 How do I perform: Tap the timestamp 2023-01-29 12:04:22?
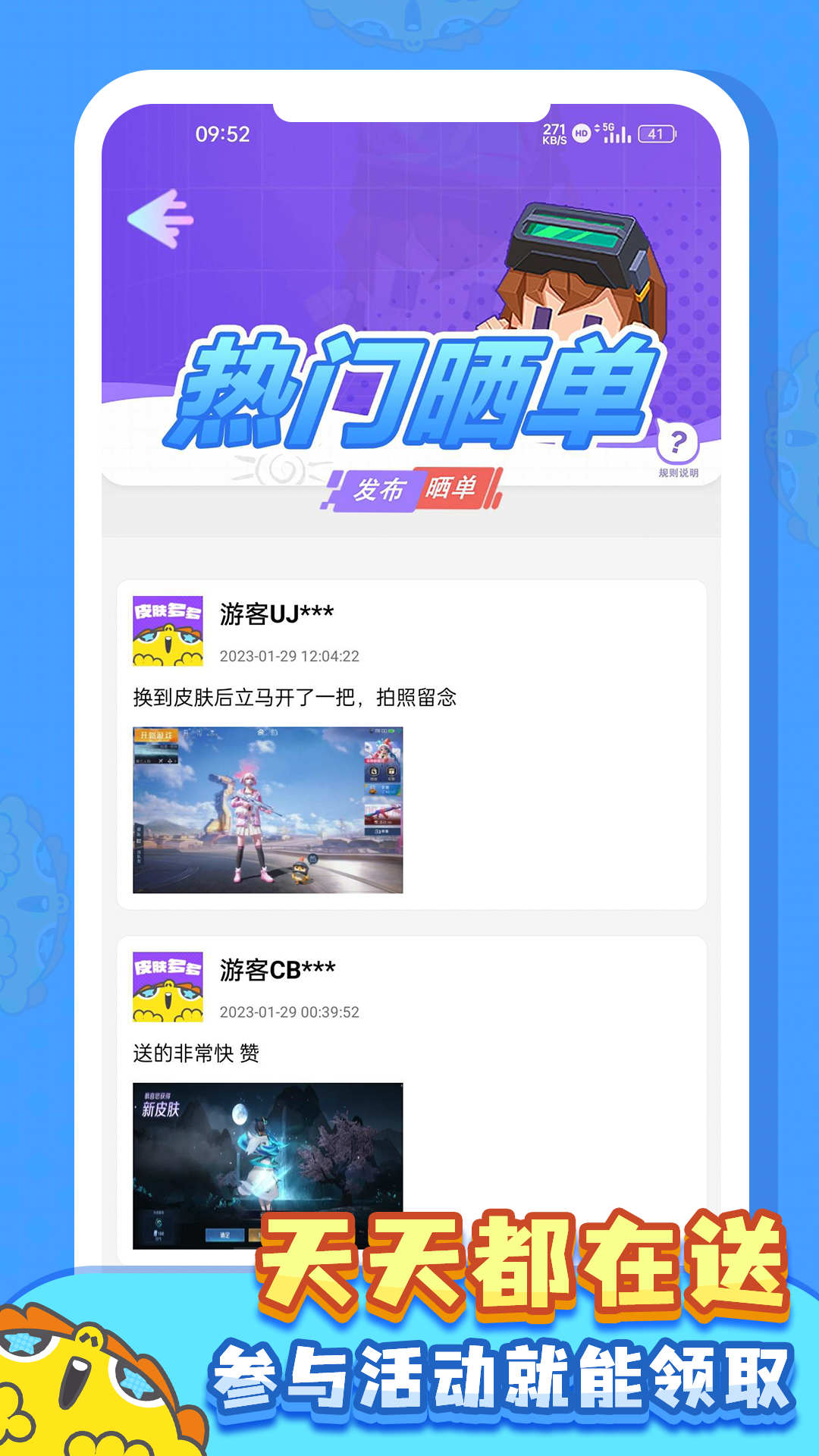[289, 654]
